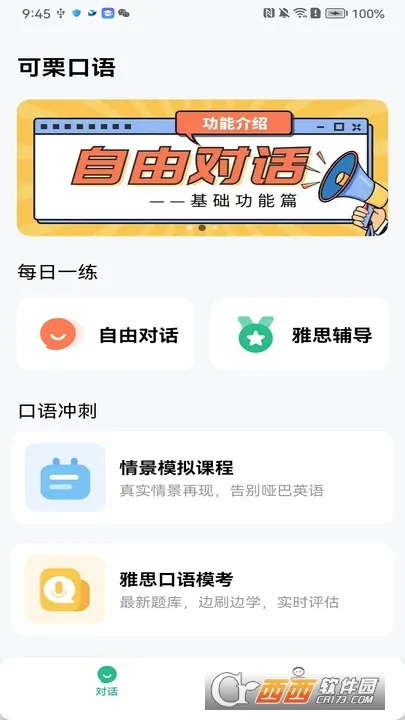The image size is (405, 720).
Task: Open 情景模拟课程 card
Action: [x=202, y=478]
